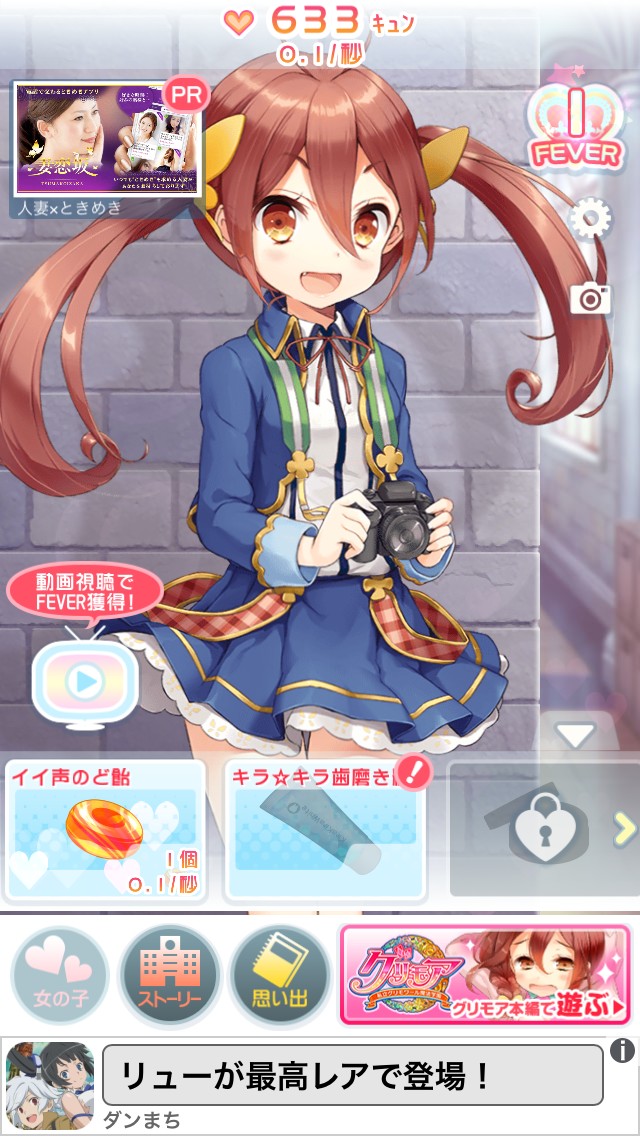Collapse the item panel with down arrow
The height and width of the screenshot is (1136, 640).
pyautogui.click(x=576, y=736)
